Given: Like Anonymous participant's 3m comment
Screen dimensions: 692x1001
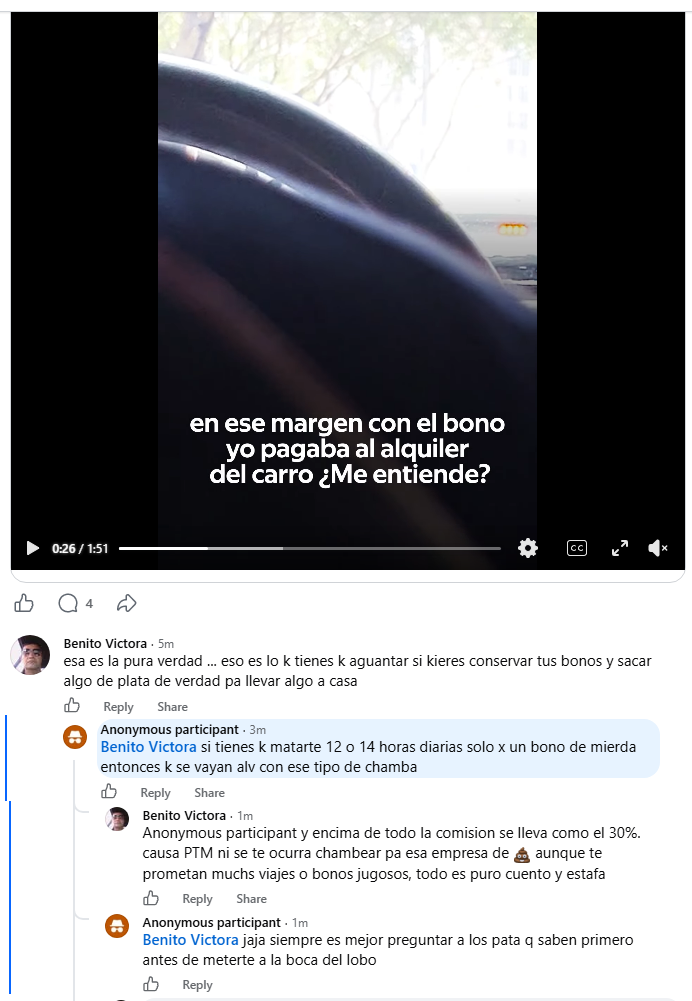Looking at the screenshot, I should (109, 792).
